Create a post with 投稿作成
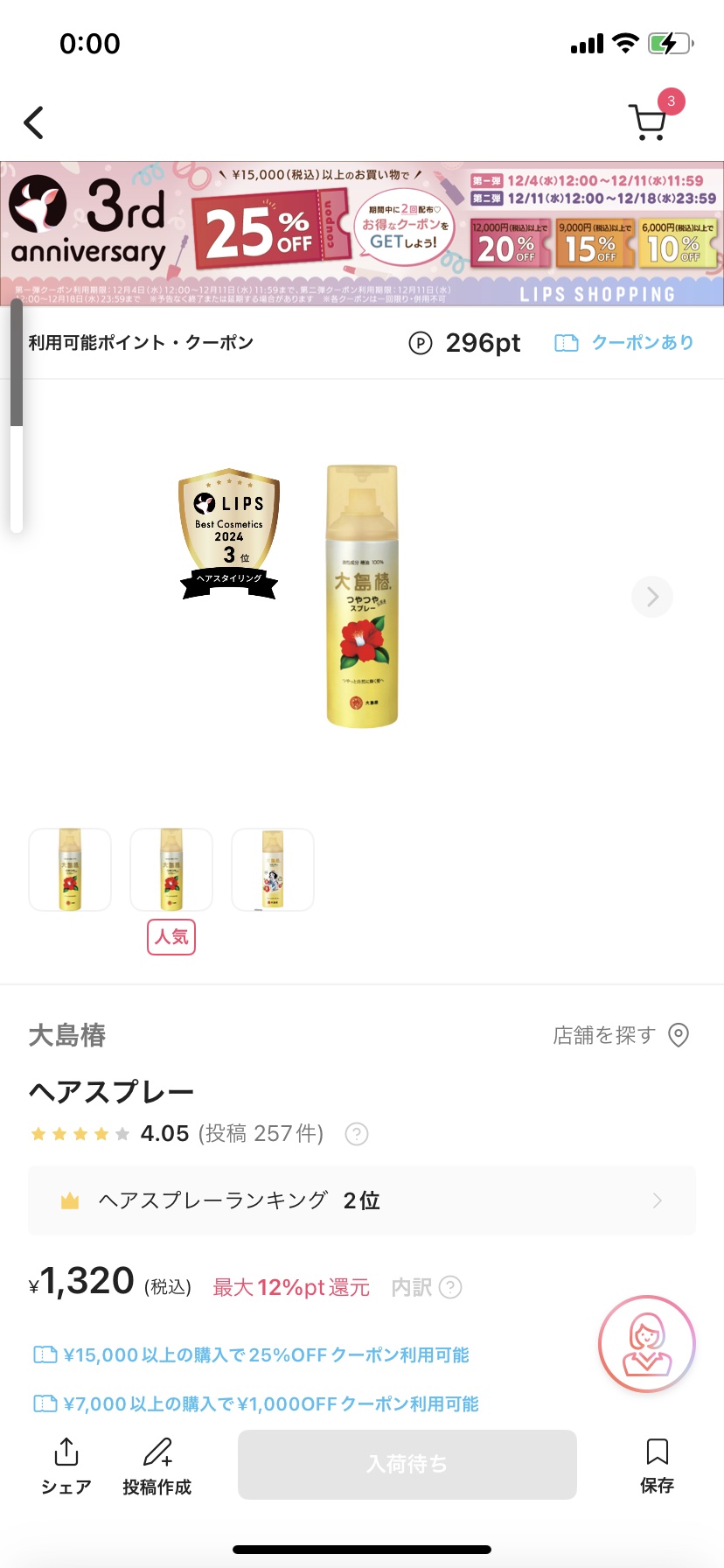The height and width of the screenshot is (1568, 724). click(157, 1465)
